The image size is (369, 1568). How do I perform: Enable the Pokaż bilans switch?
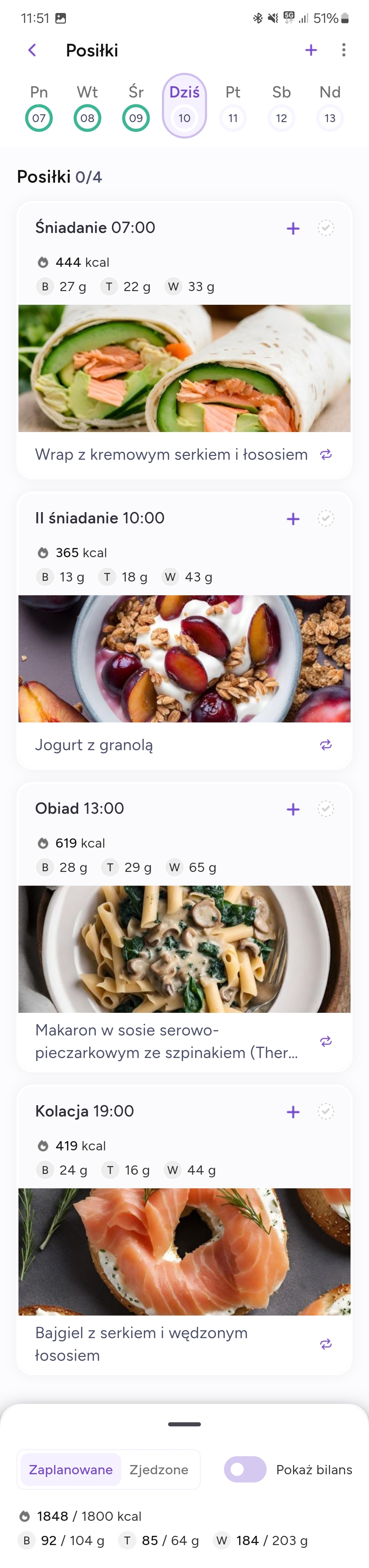point(245,1469)
